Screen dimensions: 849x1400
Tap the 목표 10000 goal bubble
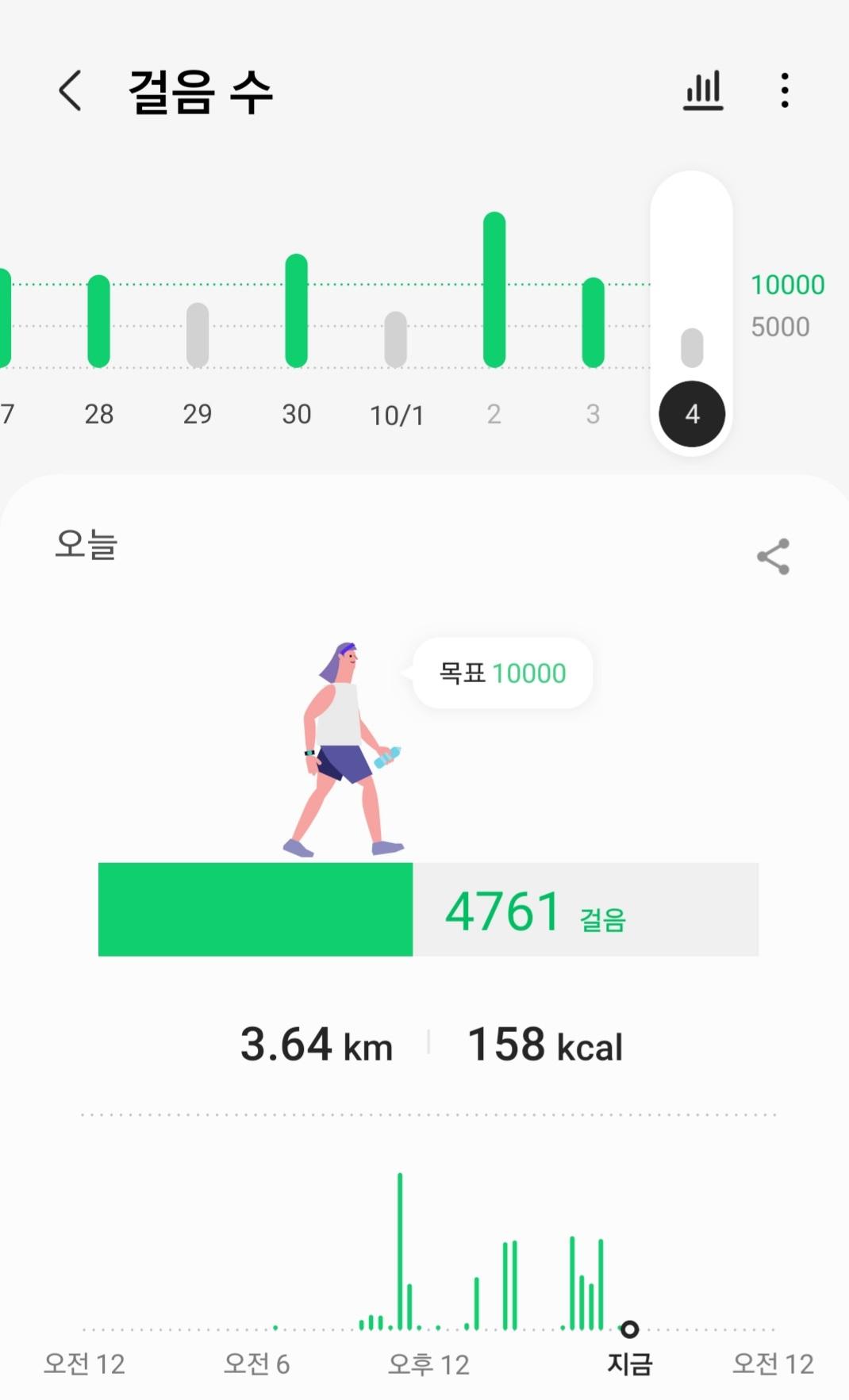click(x=503, y=673)
